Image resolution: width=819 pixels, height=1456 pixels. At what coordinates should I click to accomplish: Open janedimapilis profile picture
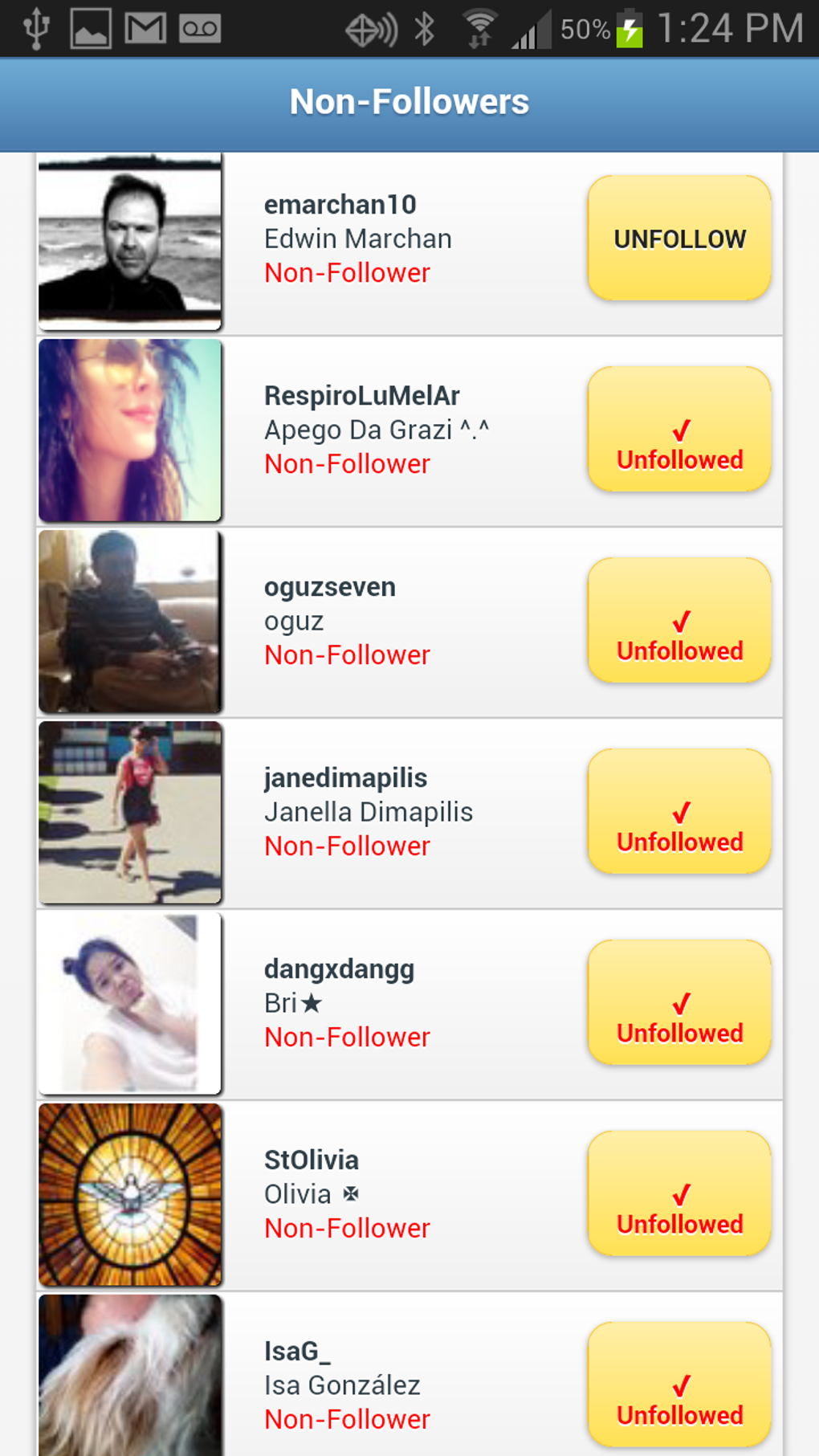(x=130, y=813)
